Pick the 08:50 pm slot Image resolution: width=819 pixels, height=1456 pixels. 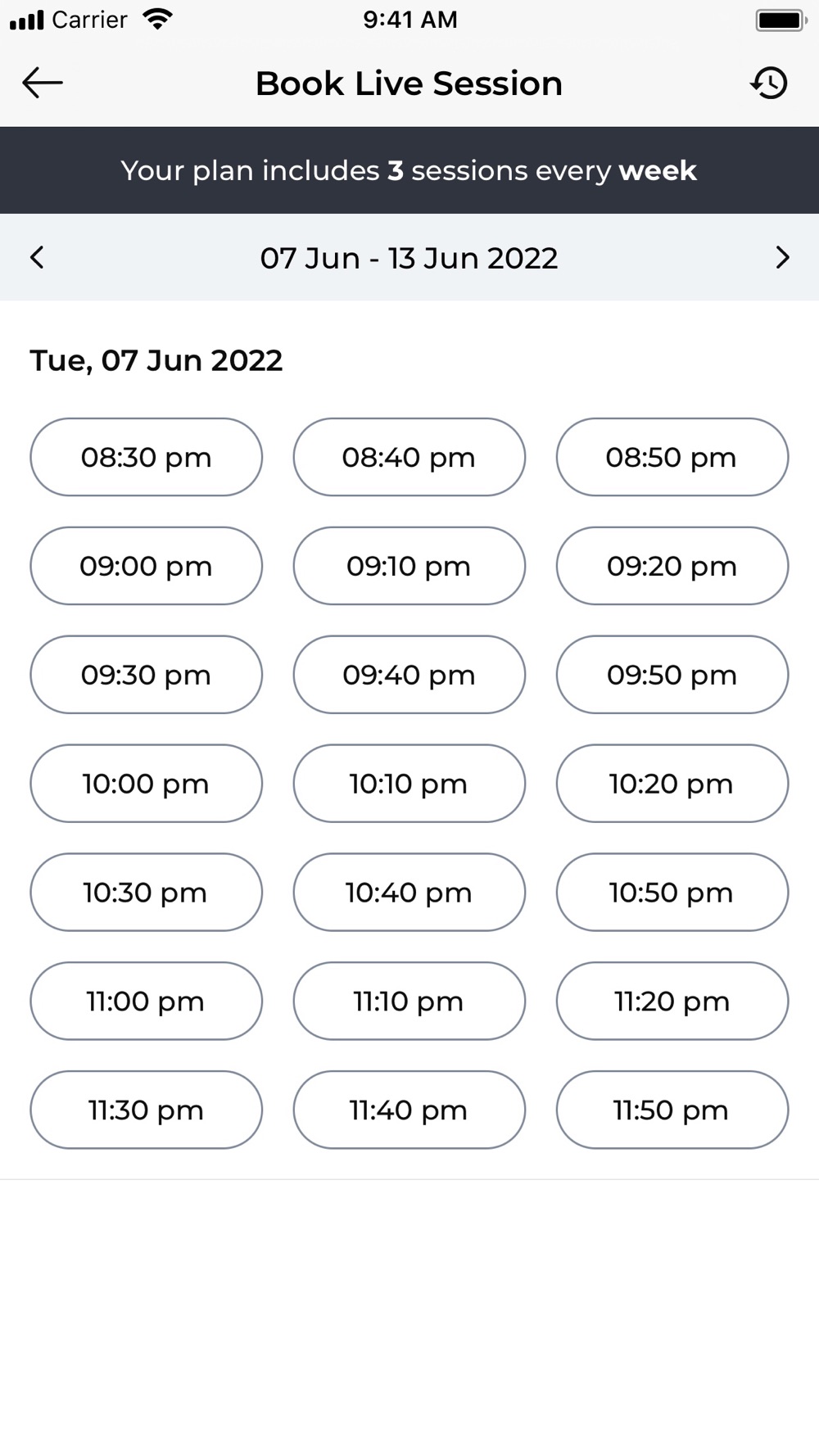pyautogui.click(x=672, y=457)
